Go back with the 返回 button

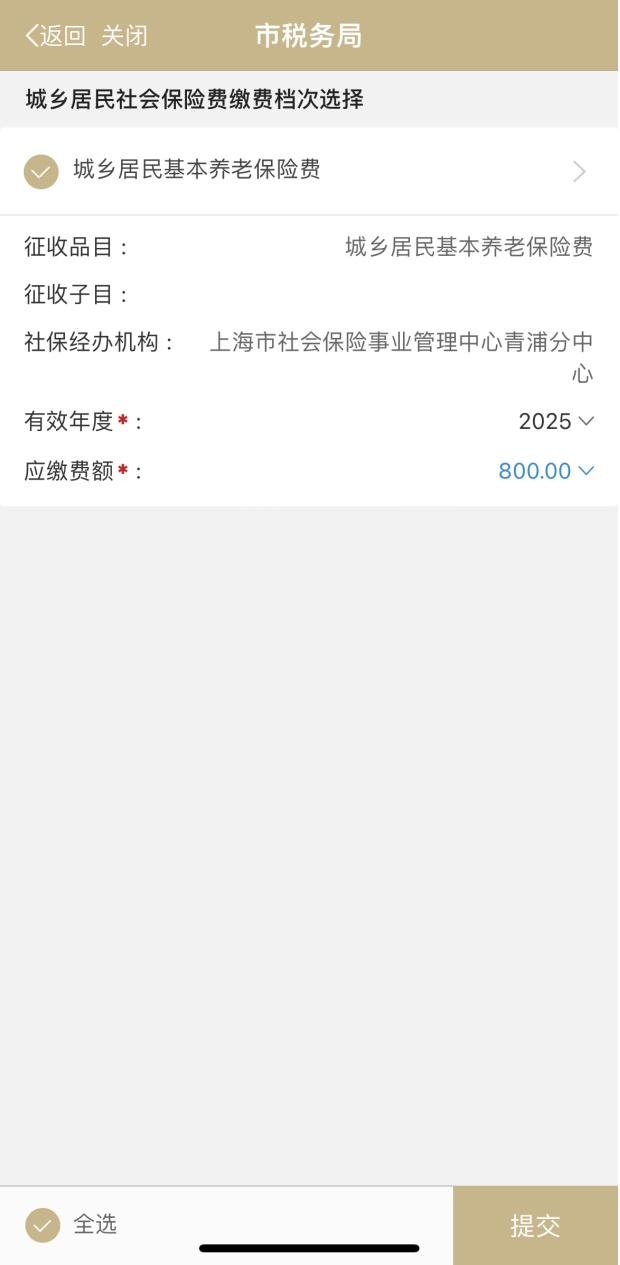pyautogui.click(x=56, y=36)
